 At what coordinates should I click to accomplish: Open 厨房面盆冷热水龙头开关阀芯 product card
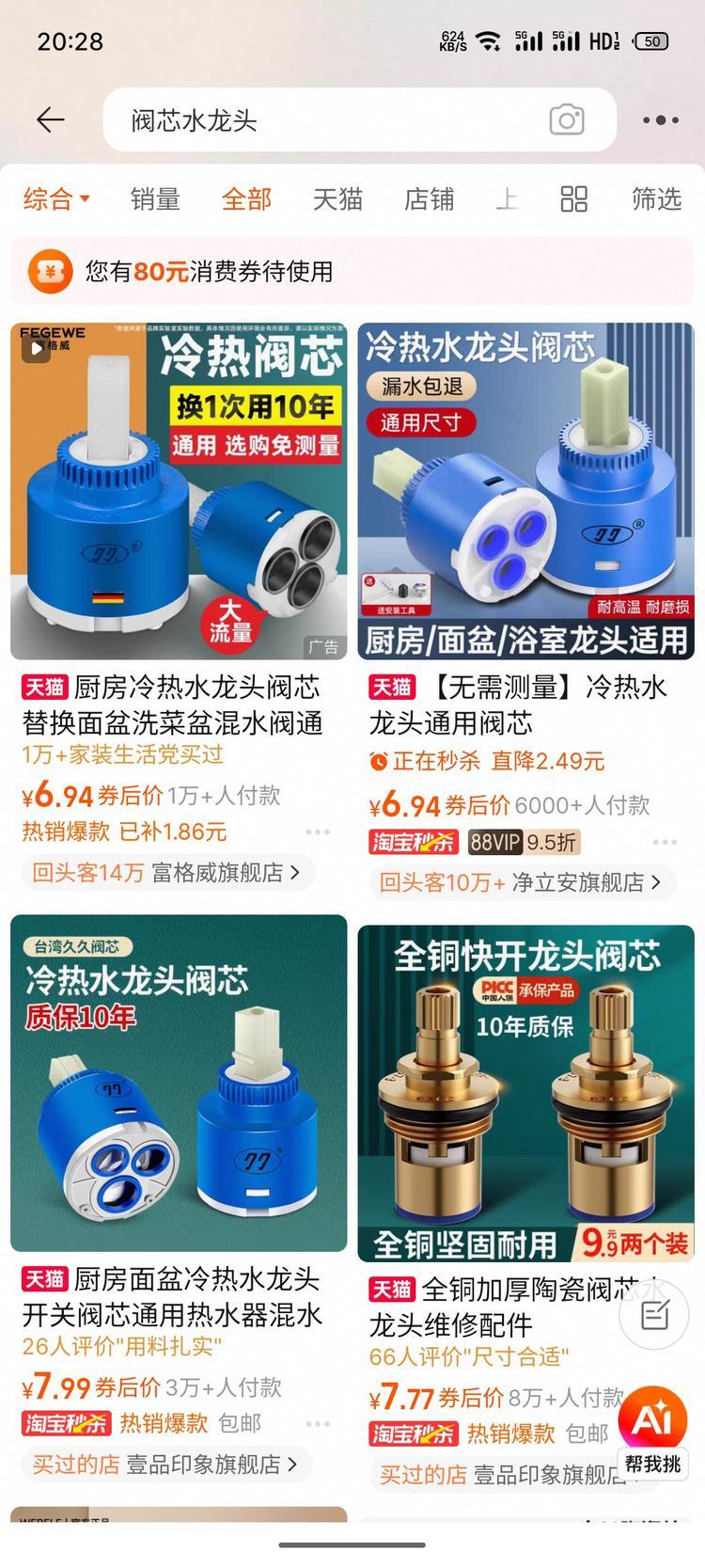(x=179, y=1082)
